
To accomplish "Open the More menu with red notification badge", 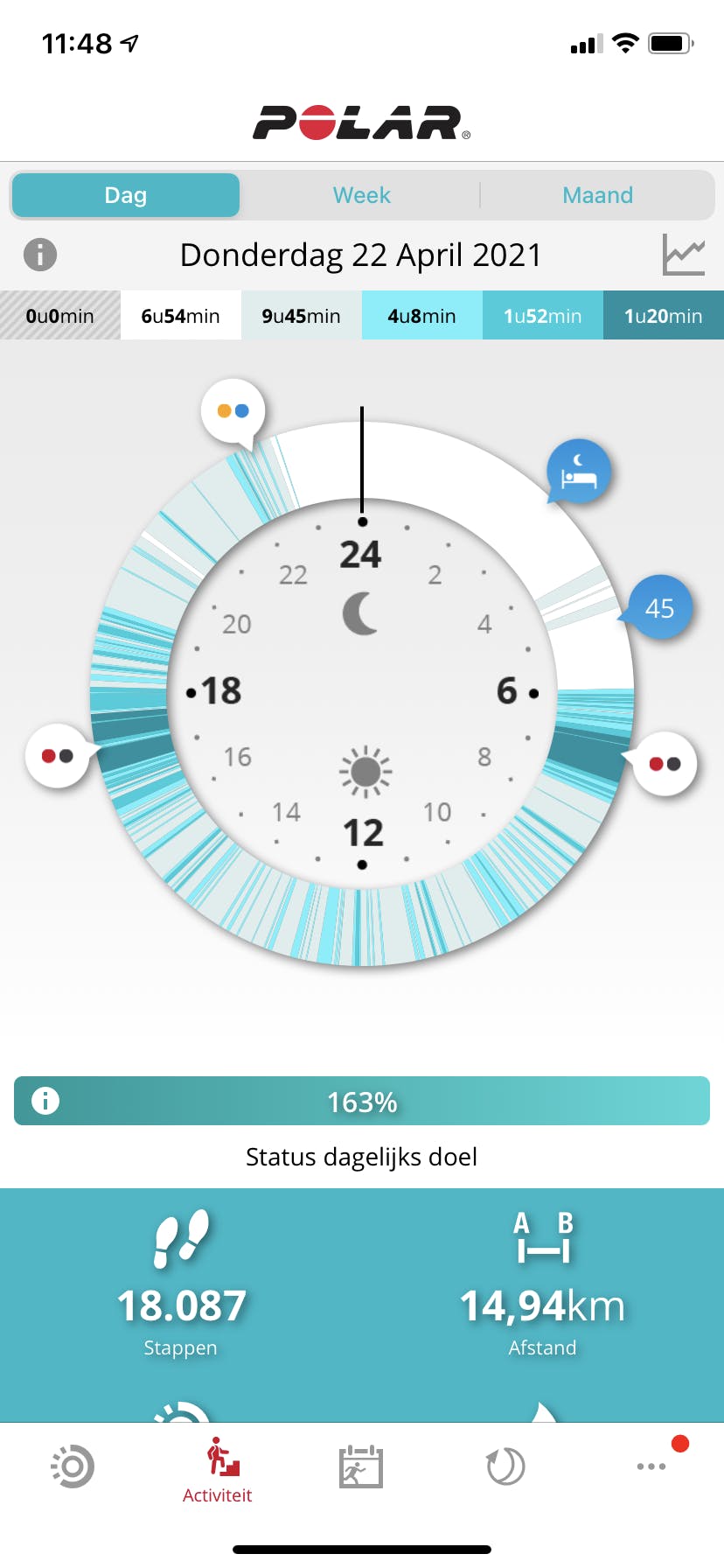I will (x=650, y=1466).
